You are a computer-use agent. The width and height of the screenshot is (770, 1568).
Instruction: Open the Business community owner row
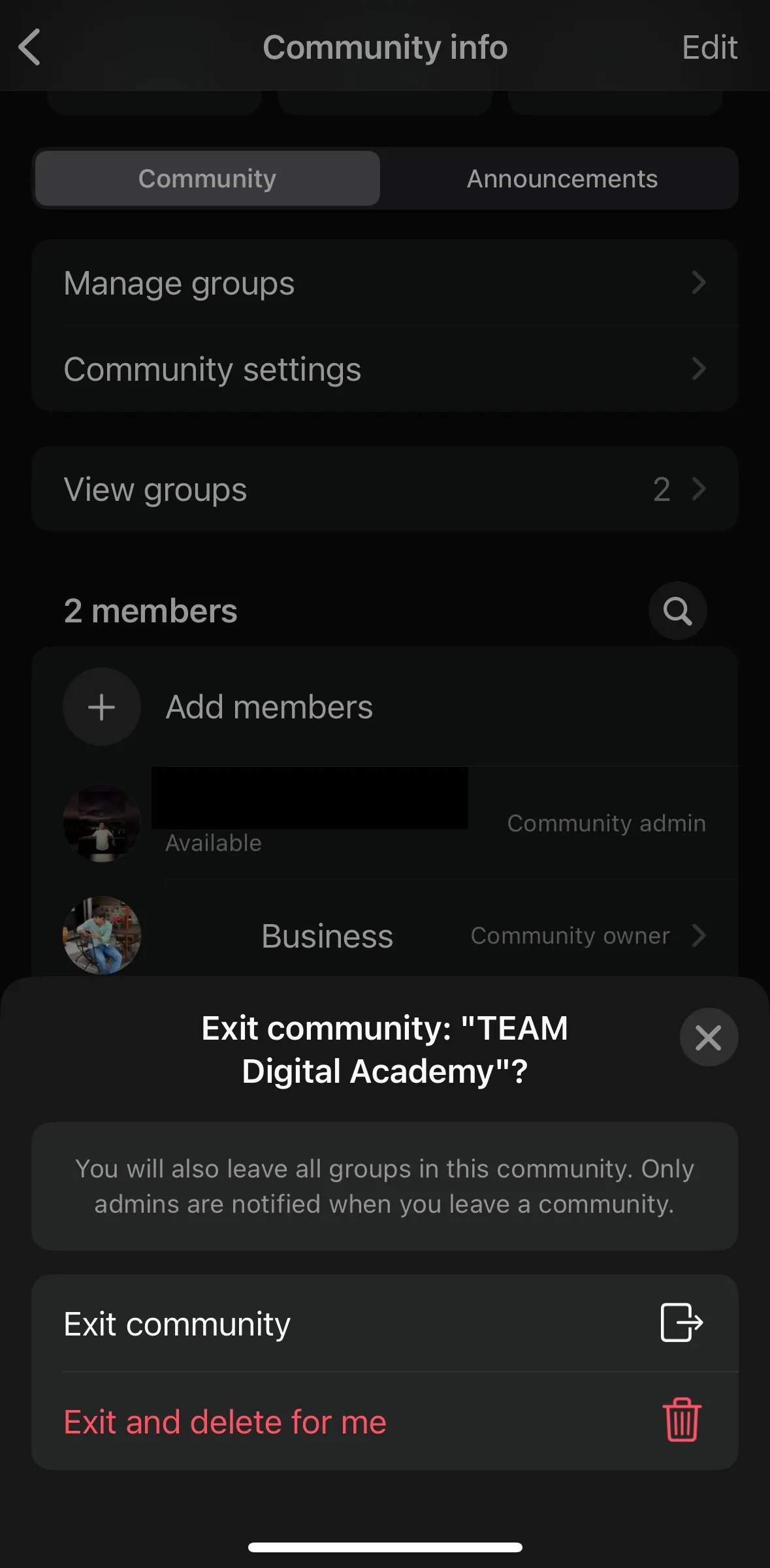click(384, 935)
